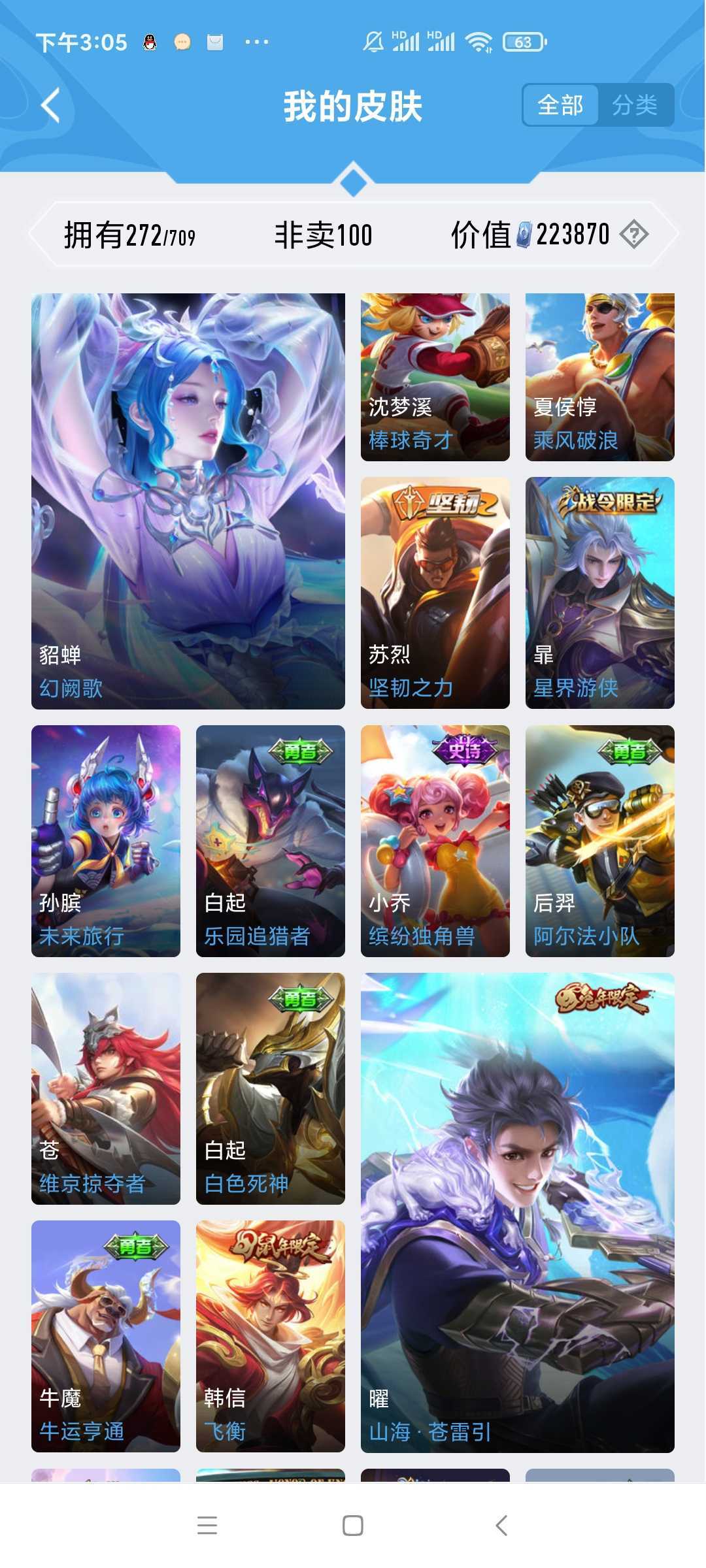
Task: Open 苍 维京掠夺者 skin
Action: 106,1088
